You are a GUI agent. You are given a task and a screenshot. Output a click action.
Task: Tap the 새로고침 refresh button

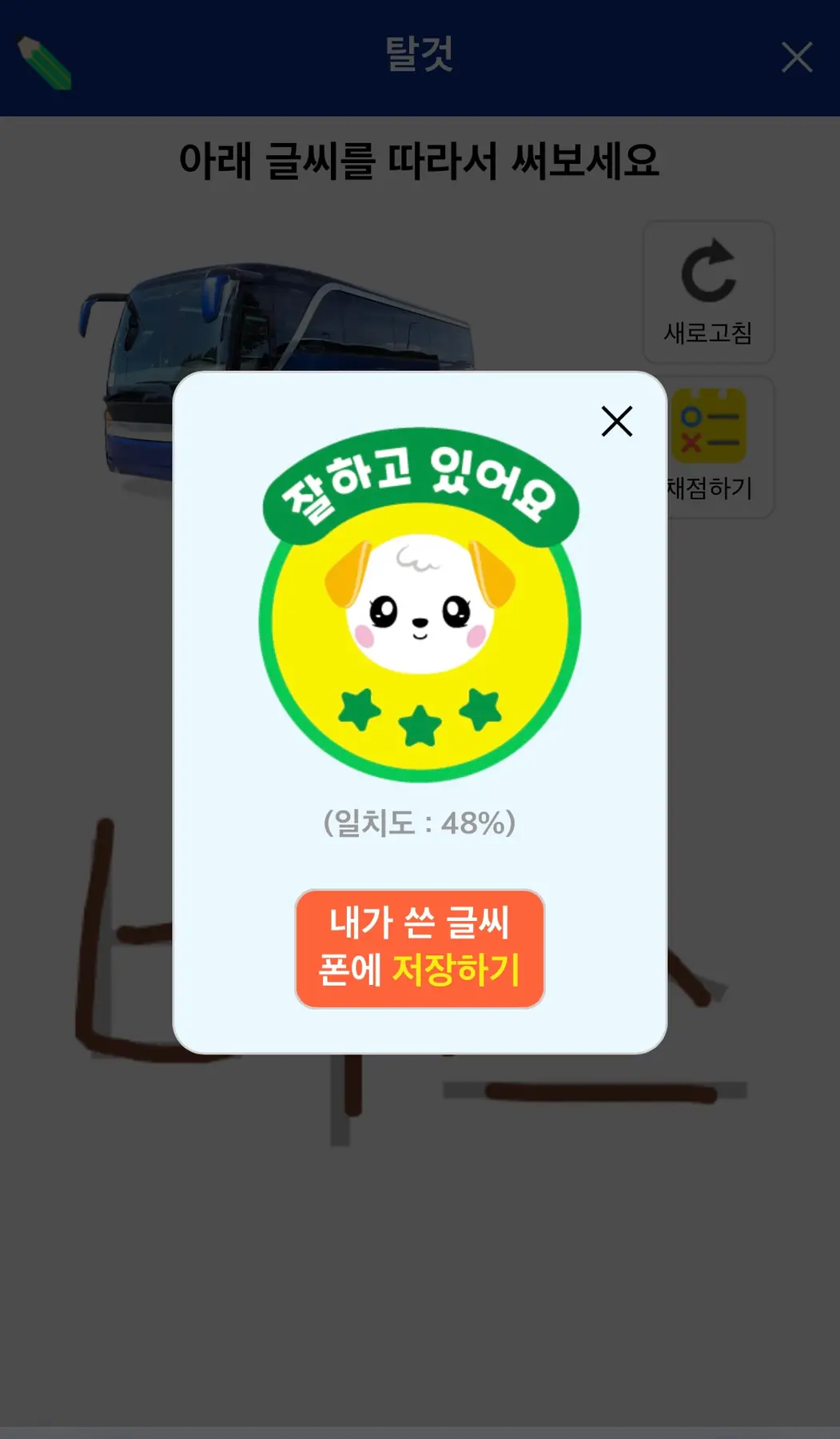pos(708,293)
